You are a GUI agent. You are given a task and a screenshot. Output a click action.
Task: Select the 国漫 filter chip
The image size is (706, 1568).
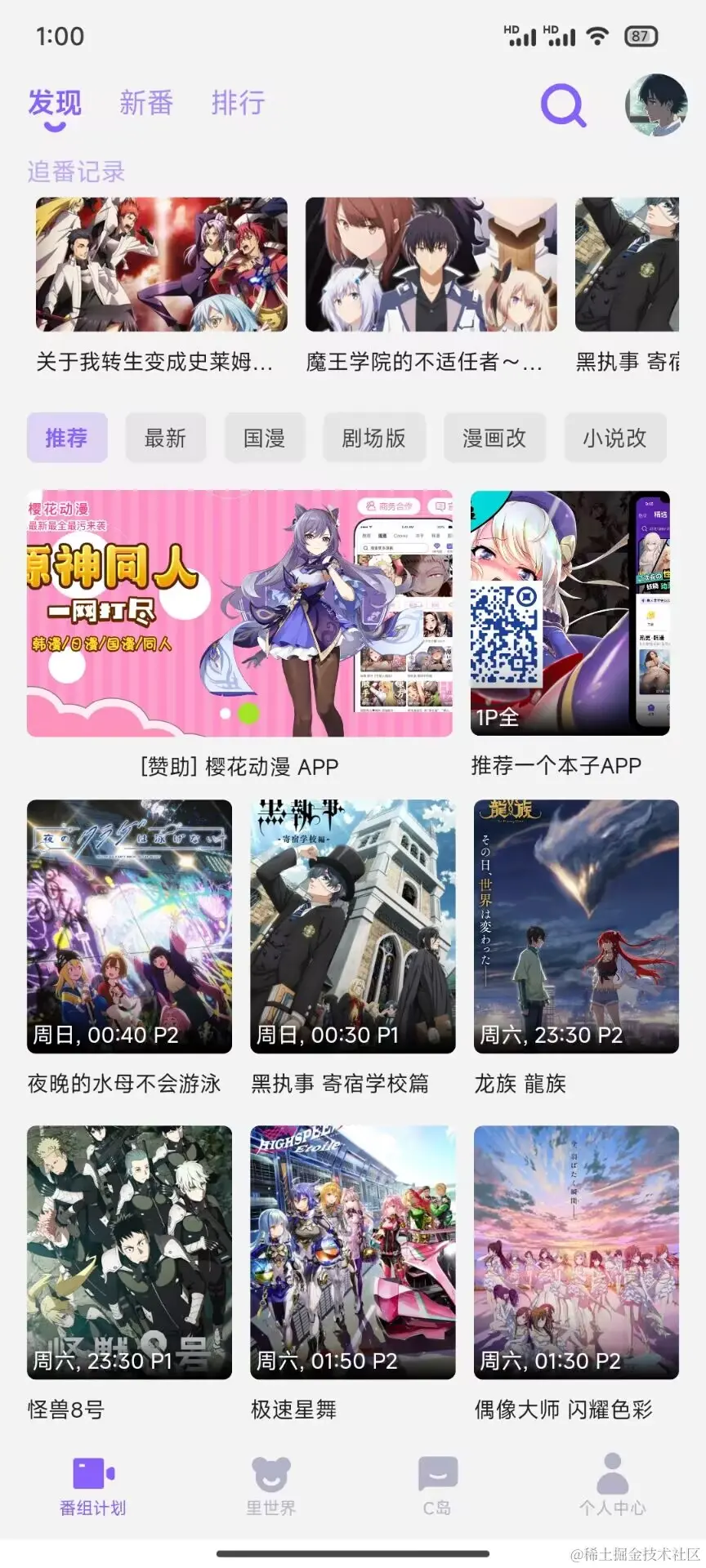point(265,438)
